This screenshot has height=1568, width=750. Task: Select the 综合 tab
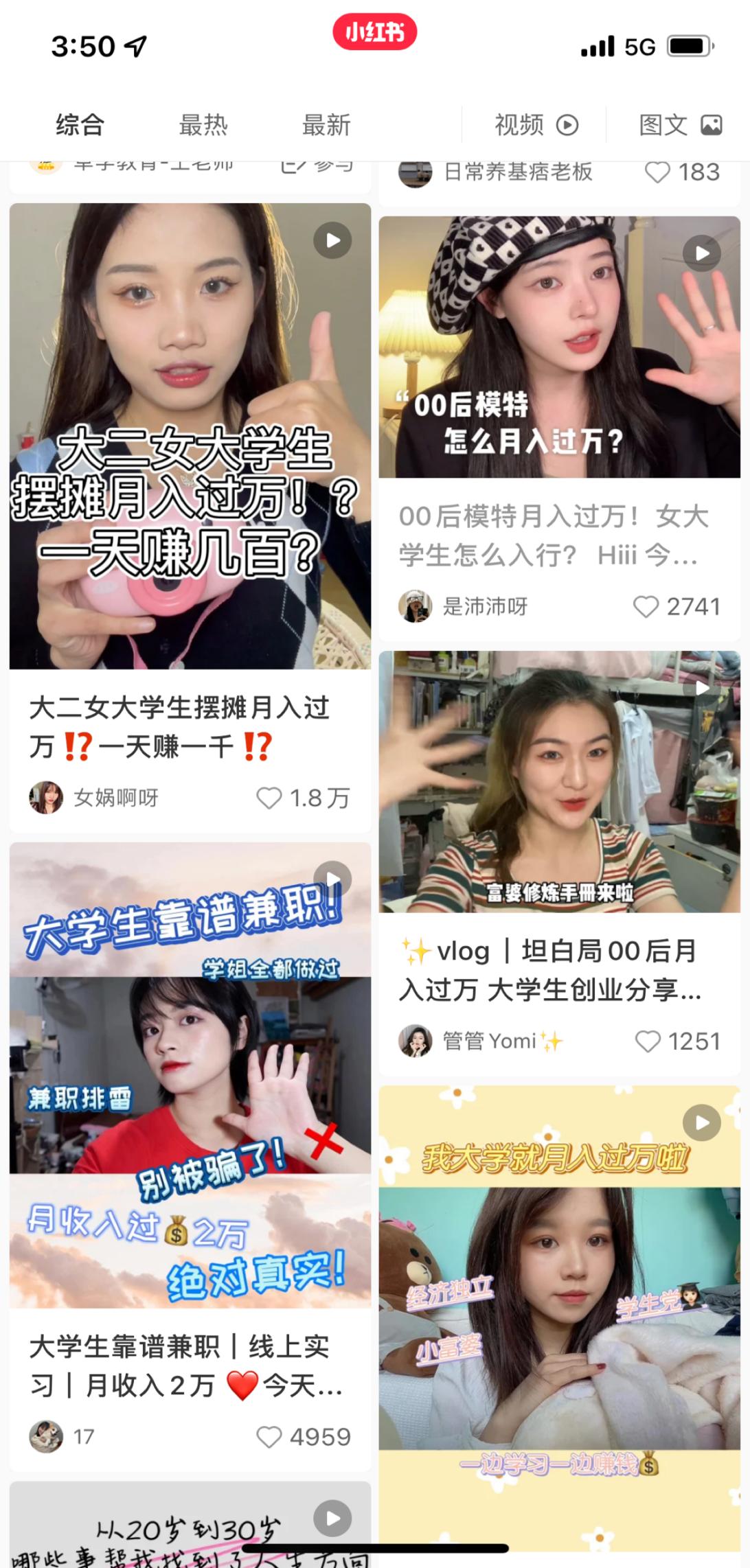point(80,125)
